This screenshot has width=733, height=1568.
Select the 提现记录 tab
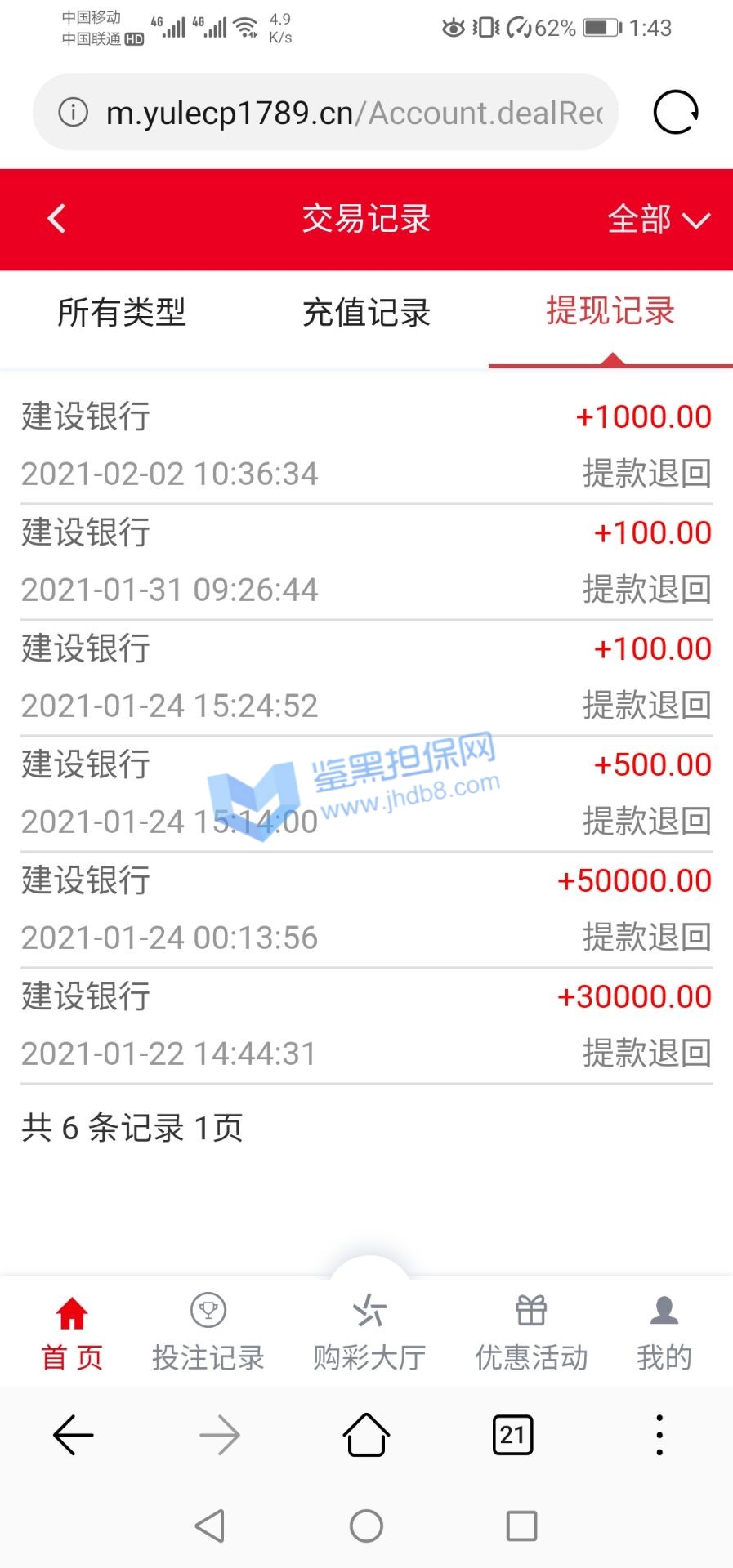(610, 312)
